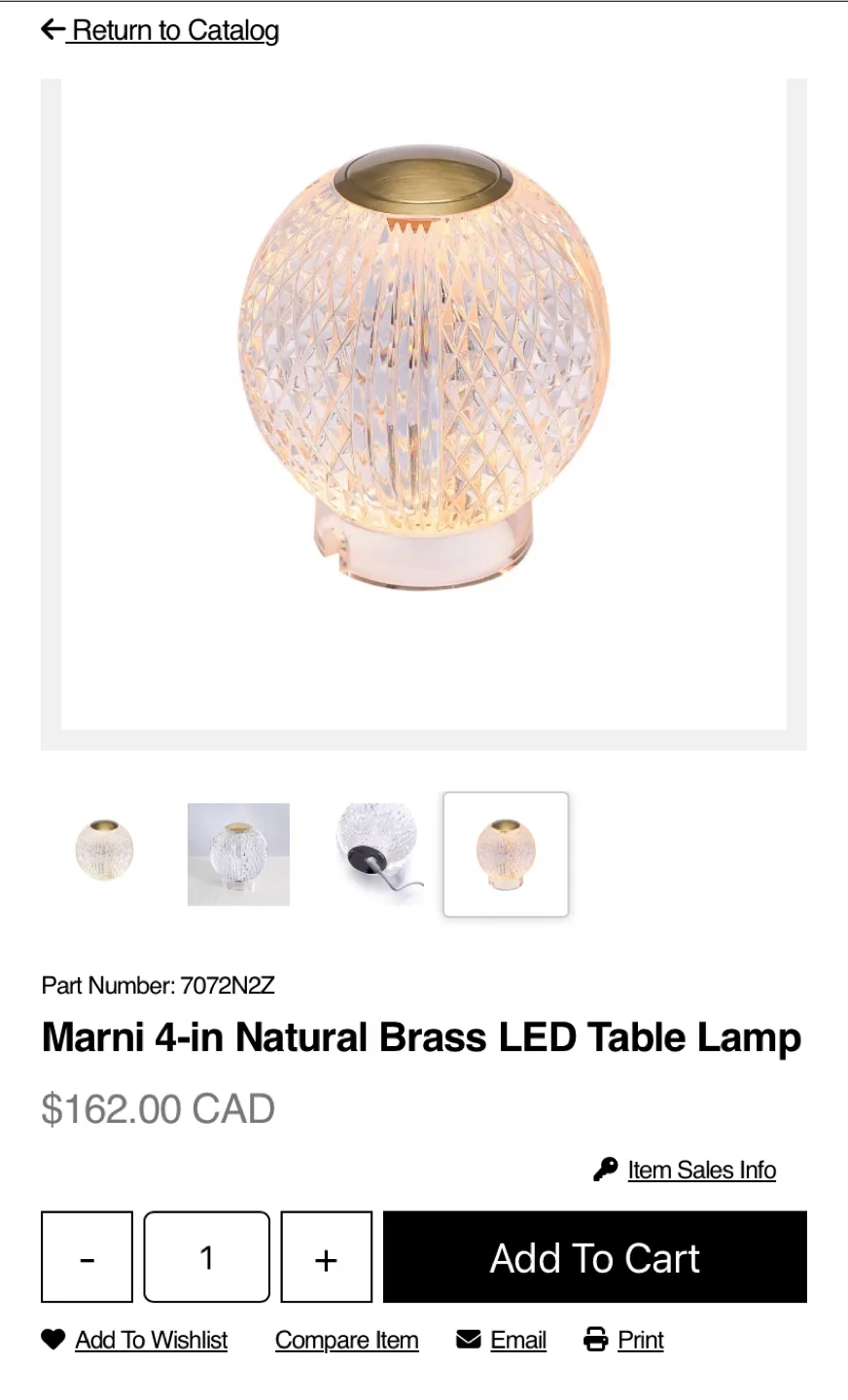Select the first lamp thumbnail

[104, 854]
